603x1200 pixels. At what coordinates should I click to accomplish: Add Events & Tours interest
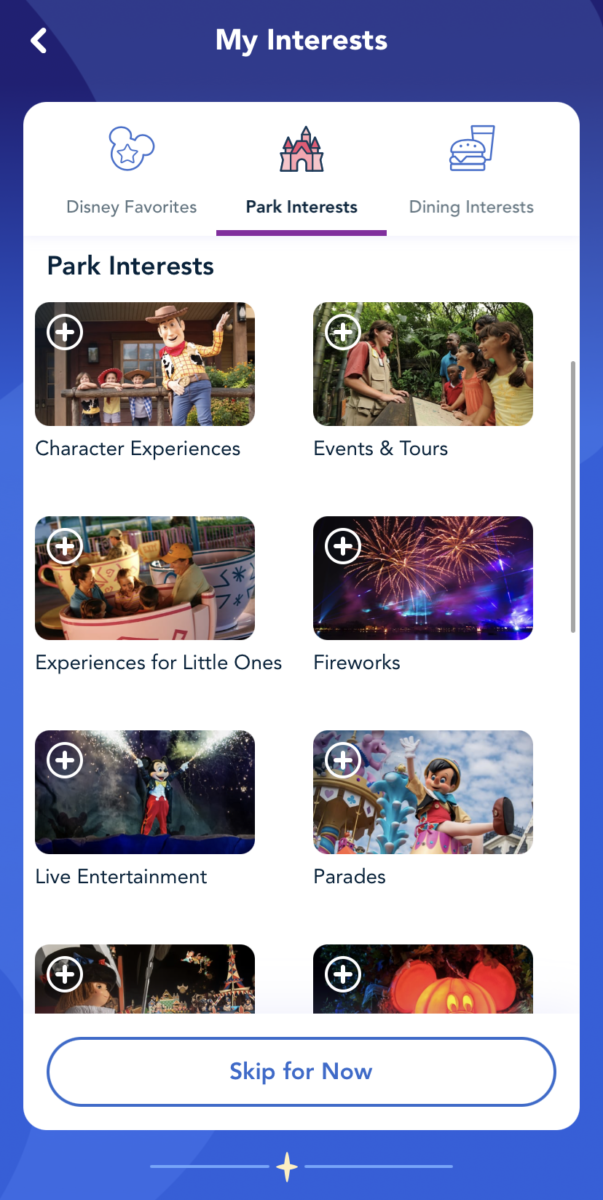[343, 332]
